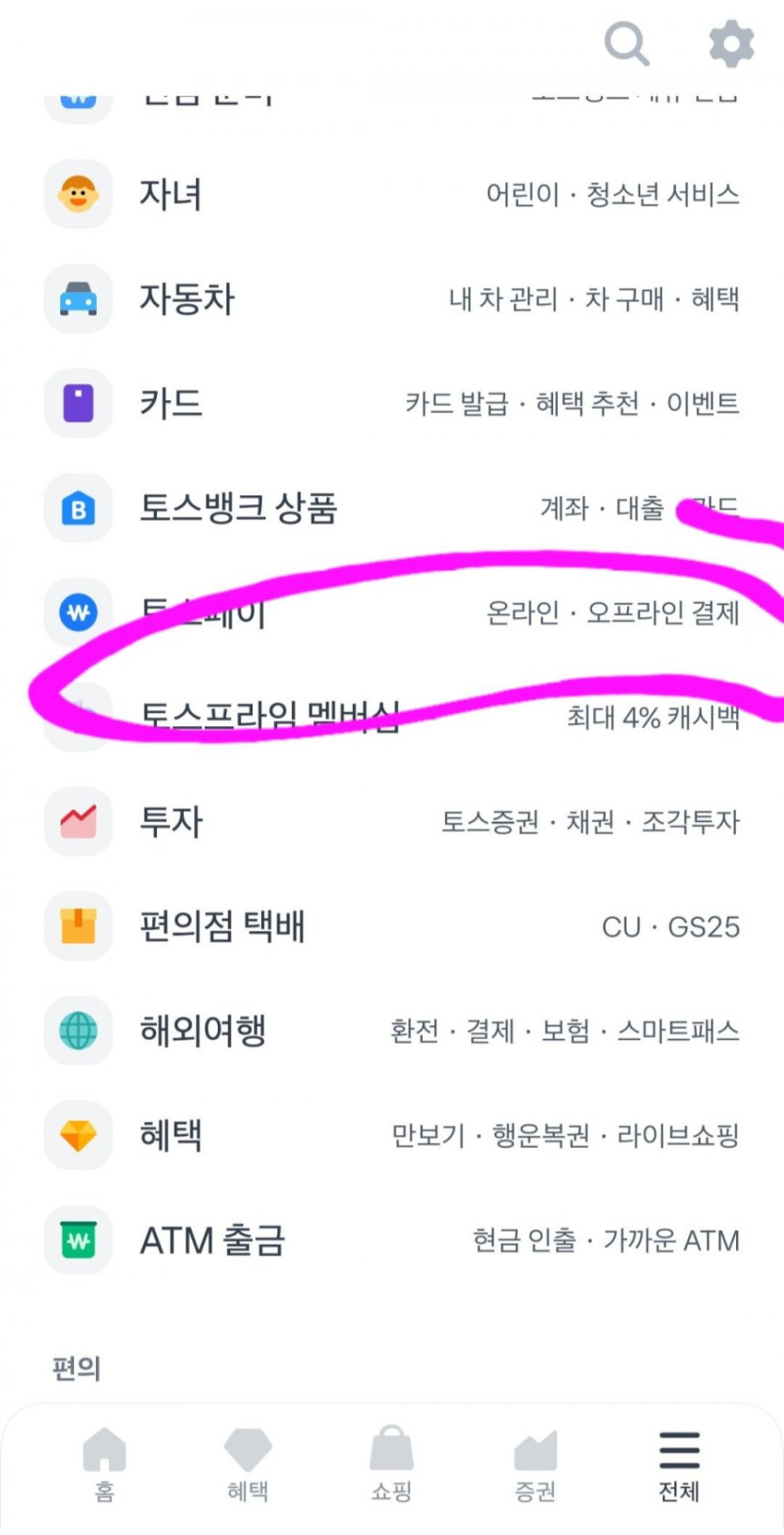Switch to the 홈 tab
Viewport: 784px width, 1535px height.
[104, 1465]
